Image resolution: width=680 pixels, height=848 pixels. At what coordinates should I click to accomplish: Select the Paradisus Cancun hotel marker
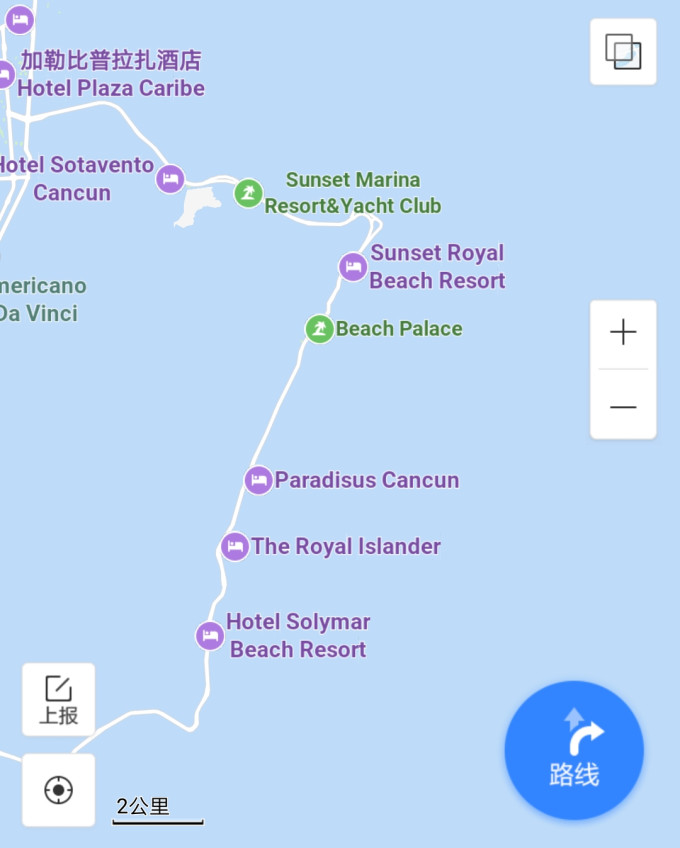259,480
